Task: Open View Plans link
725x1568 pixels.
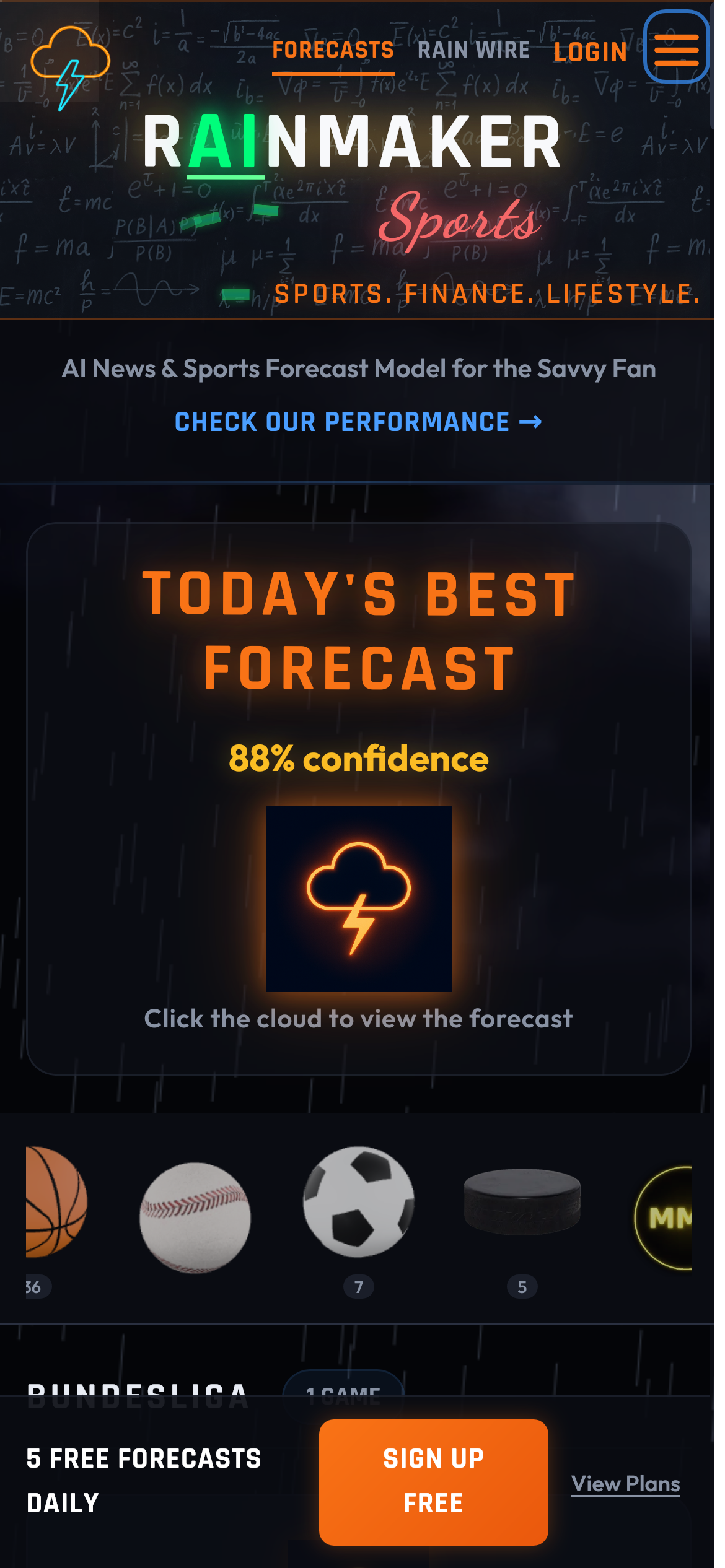Action: click(625, 1484)
